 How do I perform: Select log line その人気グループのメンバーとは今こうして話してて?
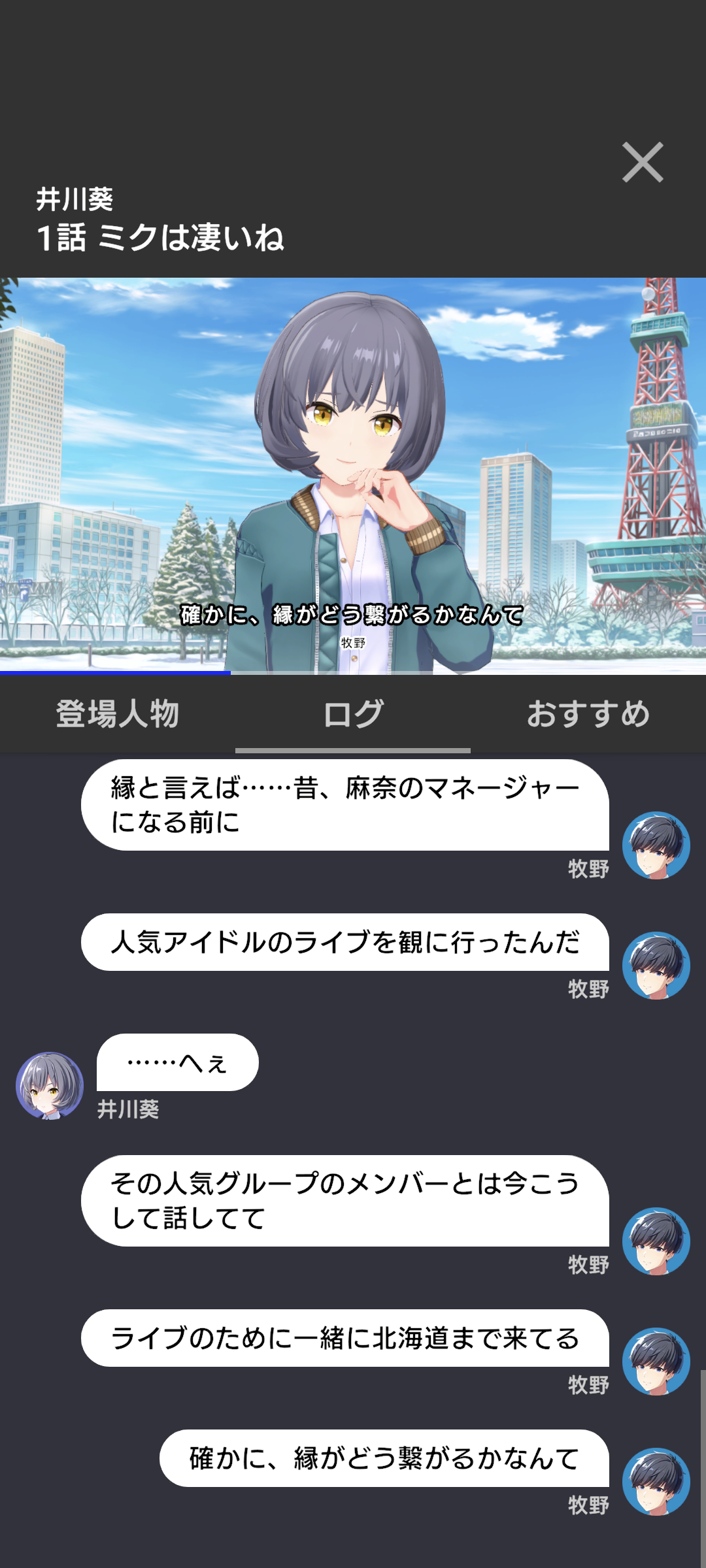[345, 1201]
